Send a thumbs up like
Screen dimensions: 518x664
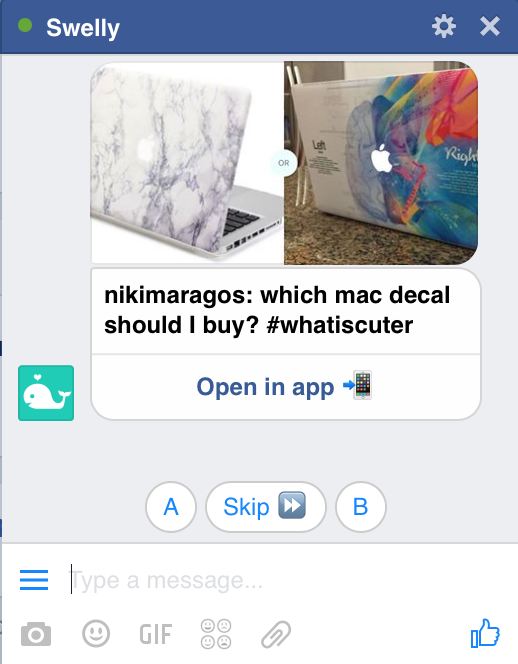tap(485, 633)
